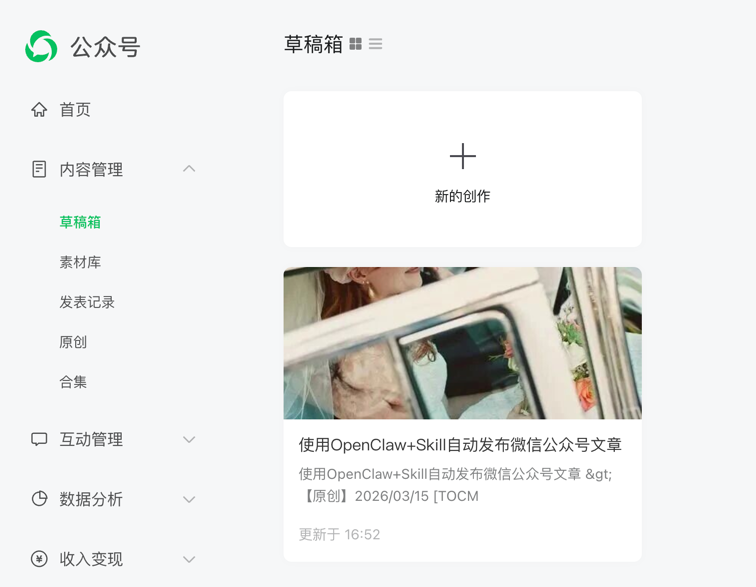Switch drafts to grid view
The height and width of the screenshot is (587, 756).
pyautogui.click(x=355, y=44)
